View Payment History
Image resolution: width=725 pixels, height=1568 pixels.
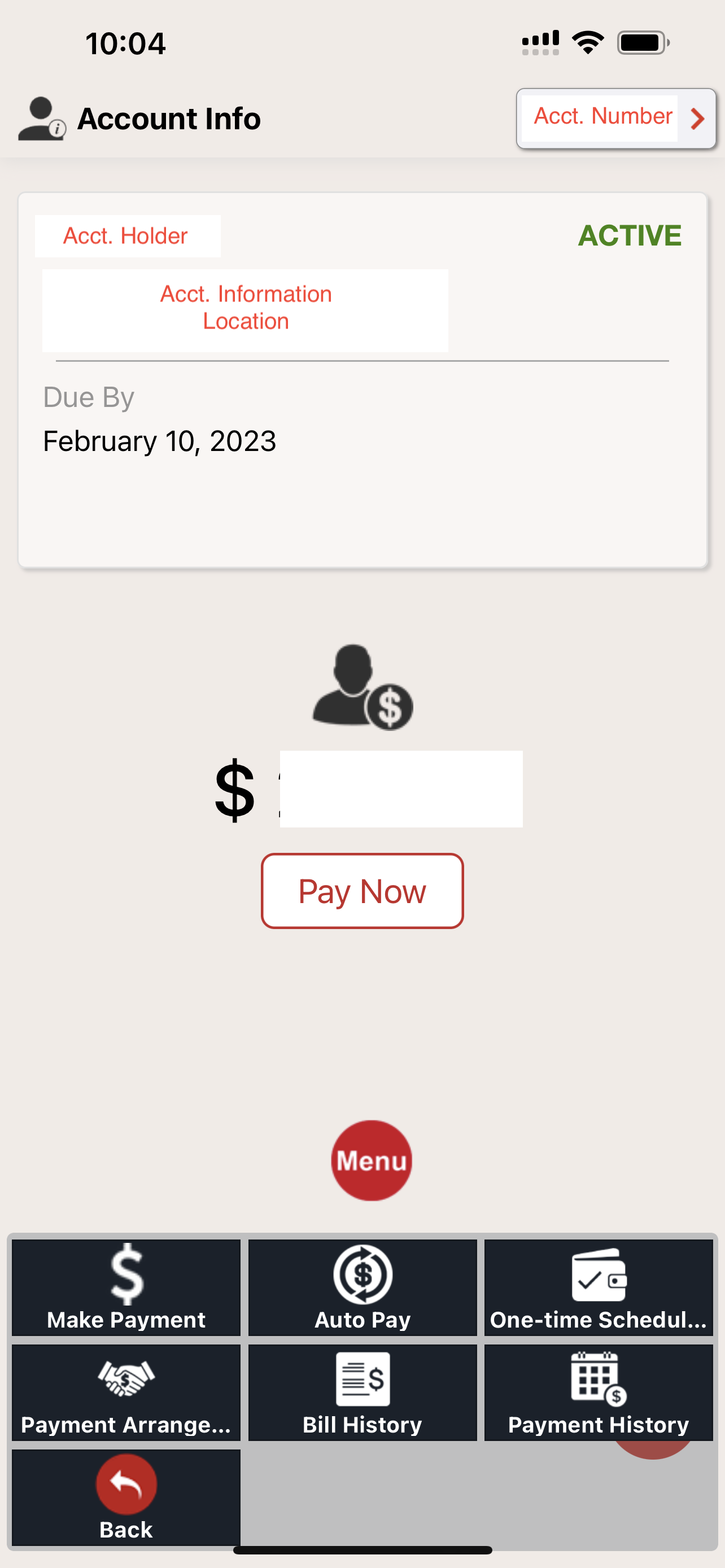coord(599,1392)
